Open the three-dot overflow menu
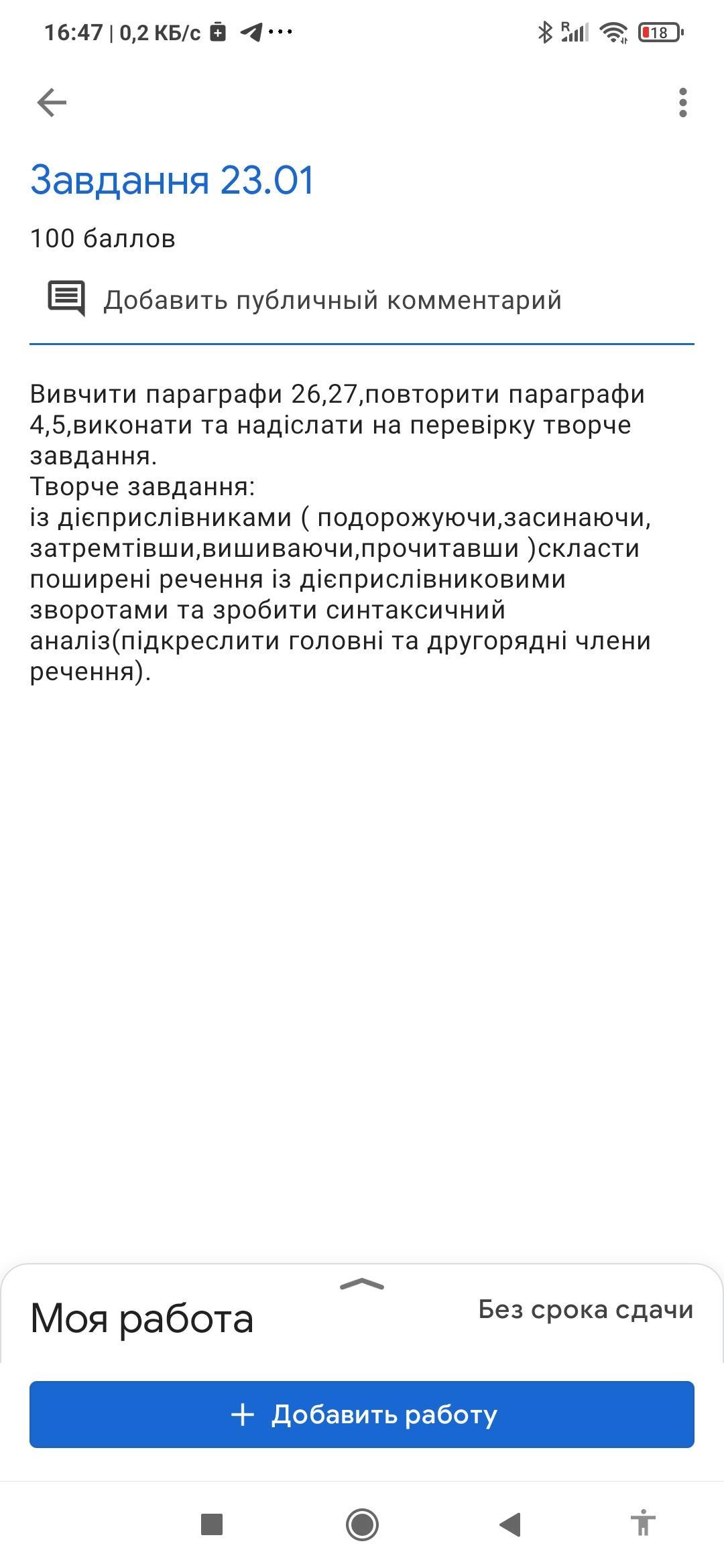Viewport: 724px width, 1568px height. 682,103
